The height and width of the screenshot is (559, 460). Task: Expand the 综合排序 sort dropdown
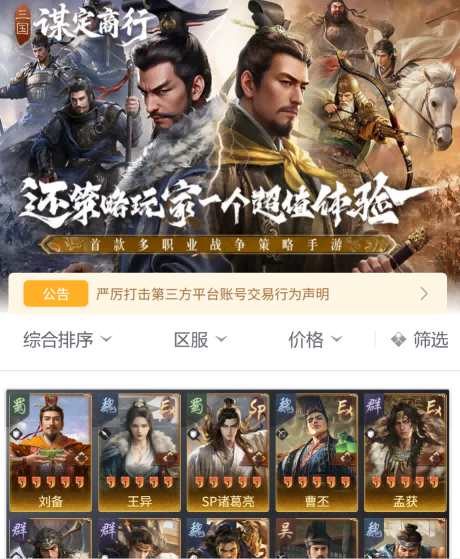point(68,339)
